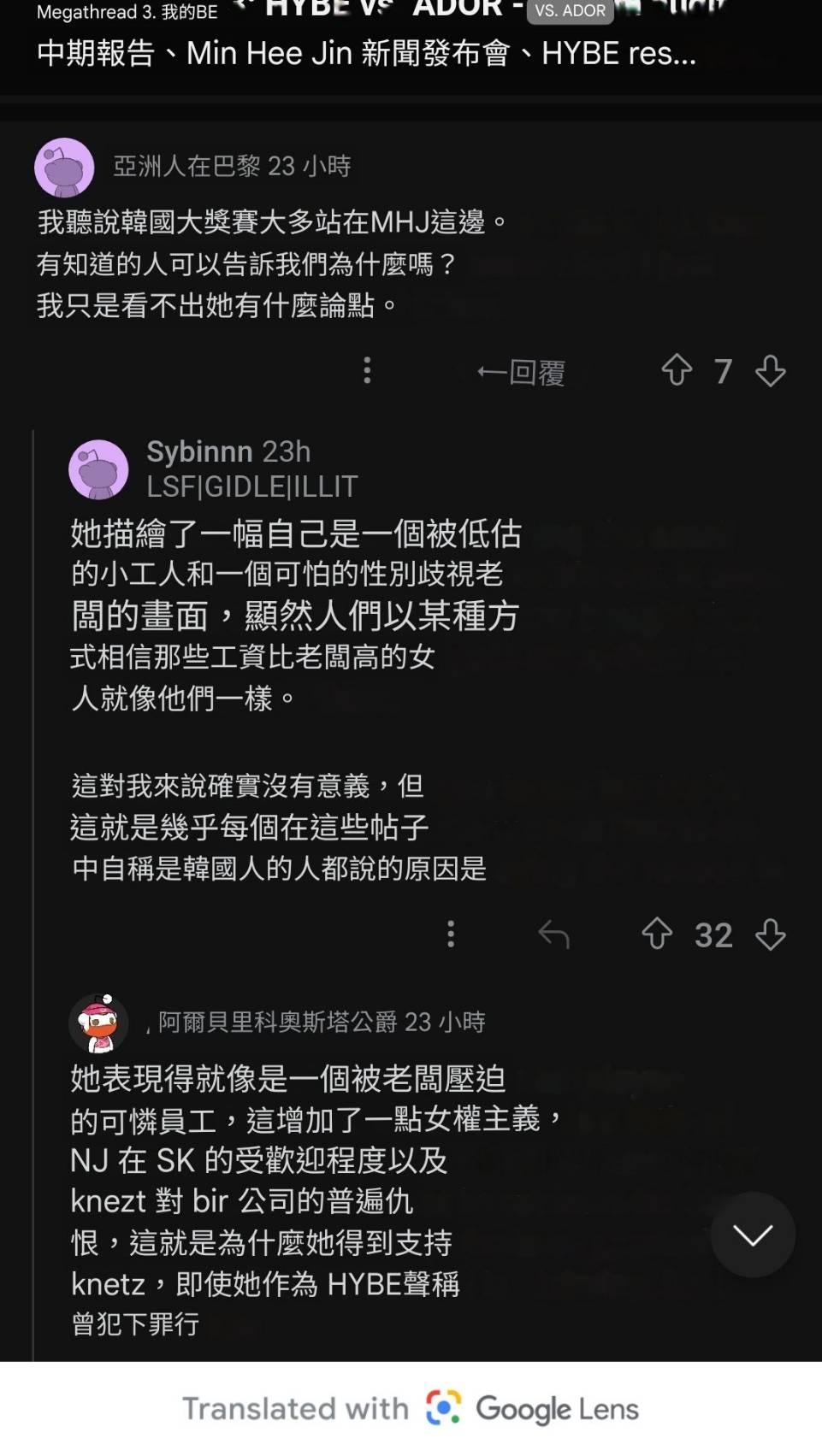Open Sybinnn's user profile
822x1456 pixels.
tap(198, 451)
